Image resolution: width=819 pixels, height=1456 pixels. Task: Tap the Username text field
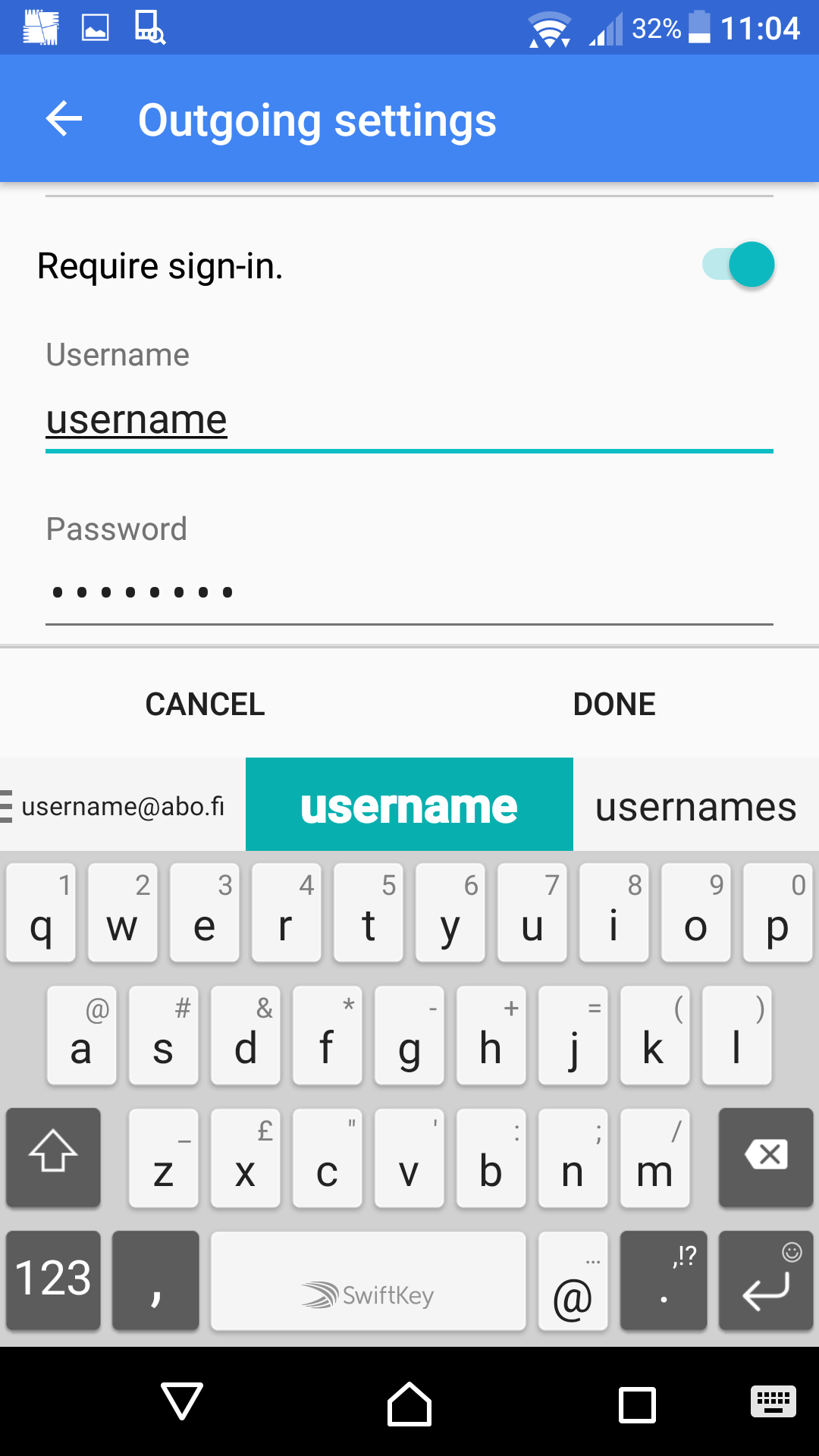(409, 421)
